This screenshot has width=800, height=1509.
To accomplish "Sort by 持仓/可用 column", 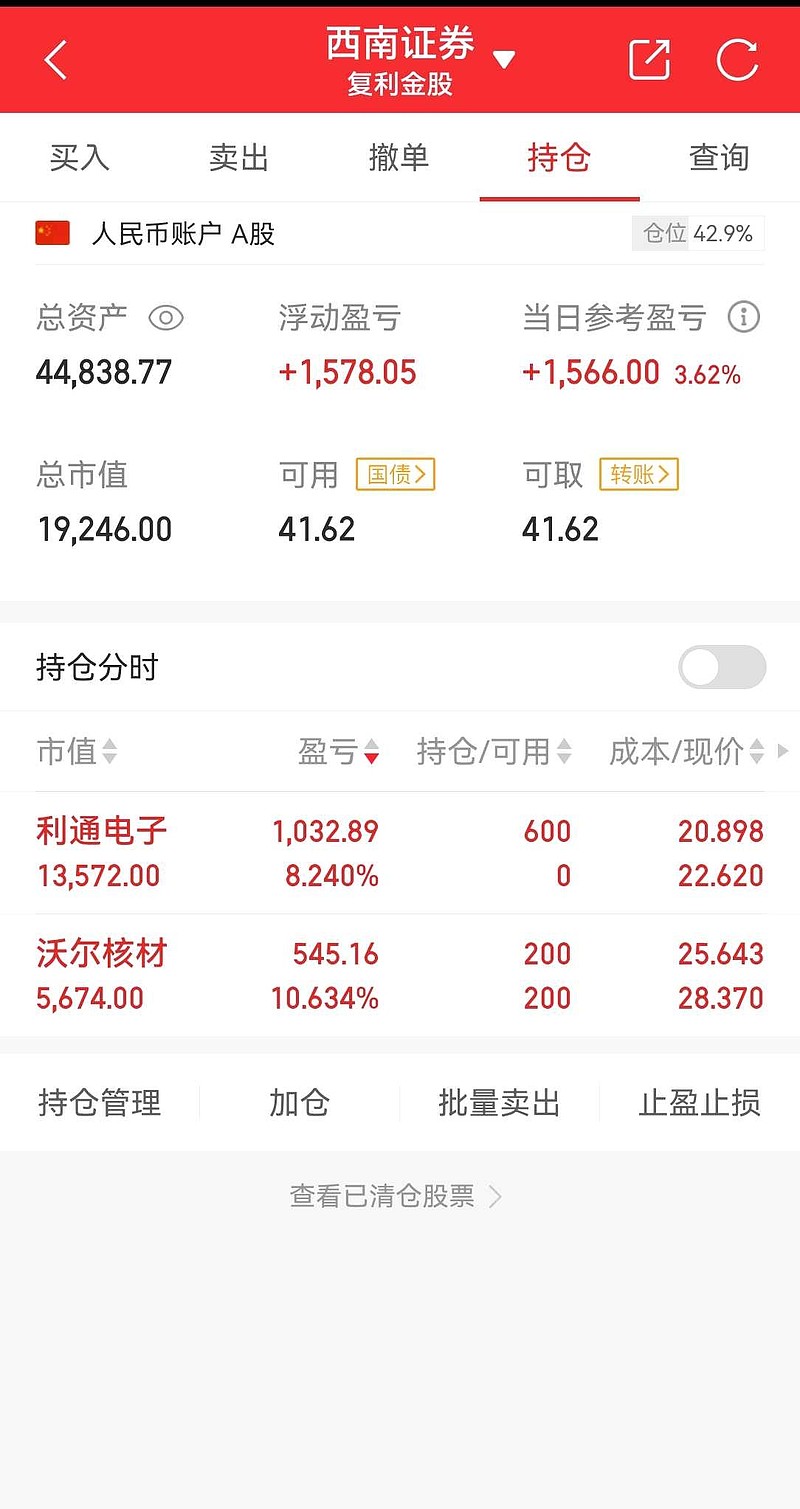I will pyautogui.click(x=494, y=752).
